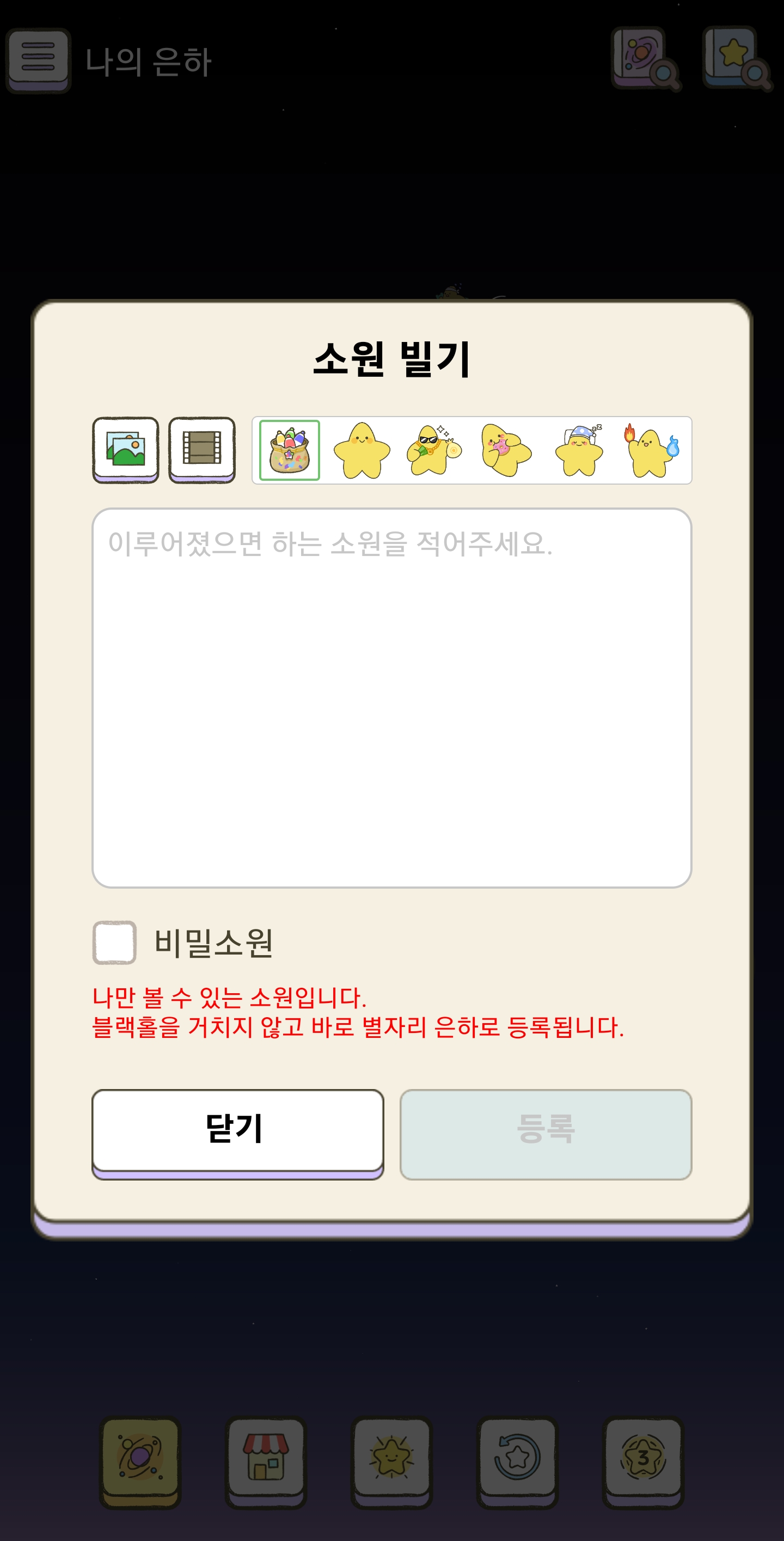Attach a picture with the image icon
Screen dimensions: 784x1541
(126, 450)
